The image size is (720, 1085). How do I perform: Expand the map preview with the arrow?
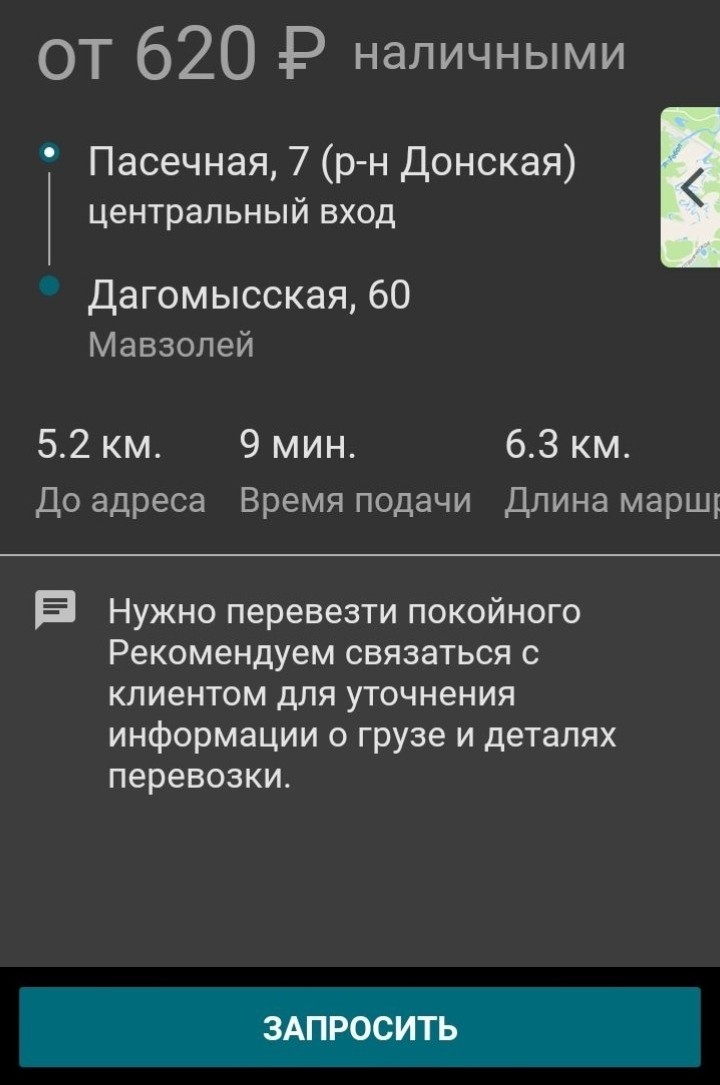point(692,187)
